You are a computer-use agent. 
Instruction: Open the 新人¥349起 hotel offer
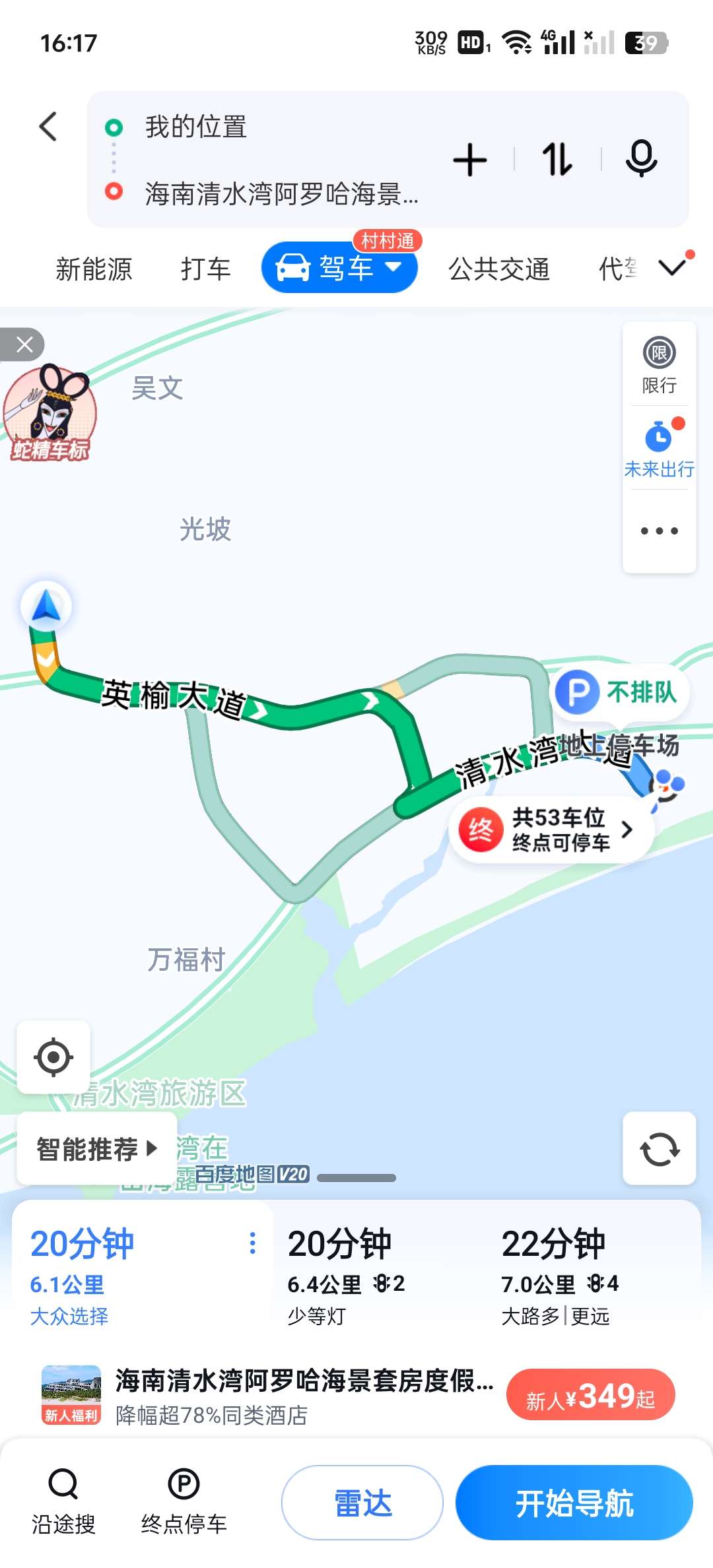coord(590,1395)
